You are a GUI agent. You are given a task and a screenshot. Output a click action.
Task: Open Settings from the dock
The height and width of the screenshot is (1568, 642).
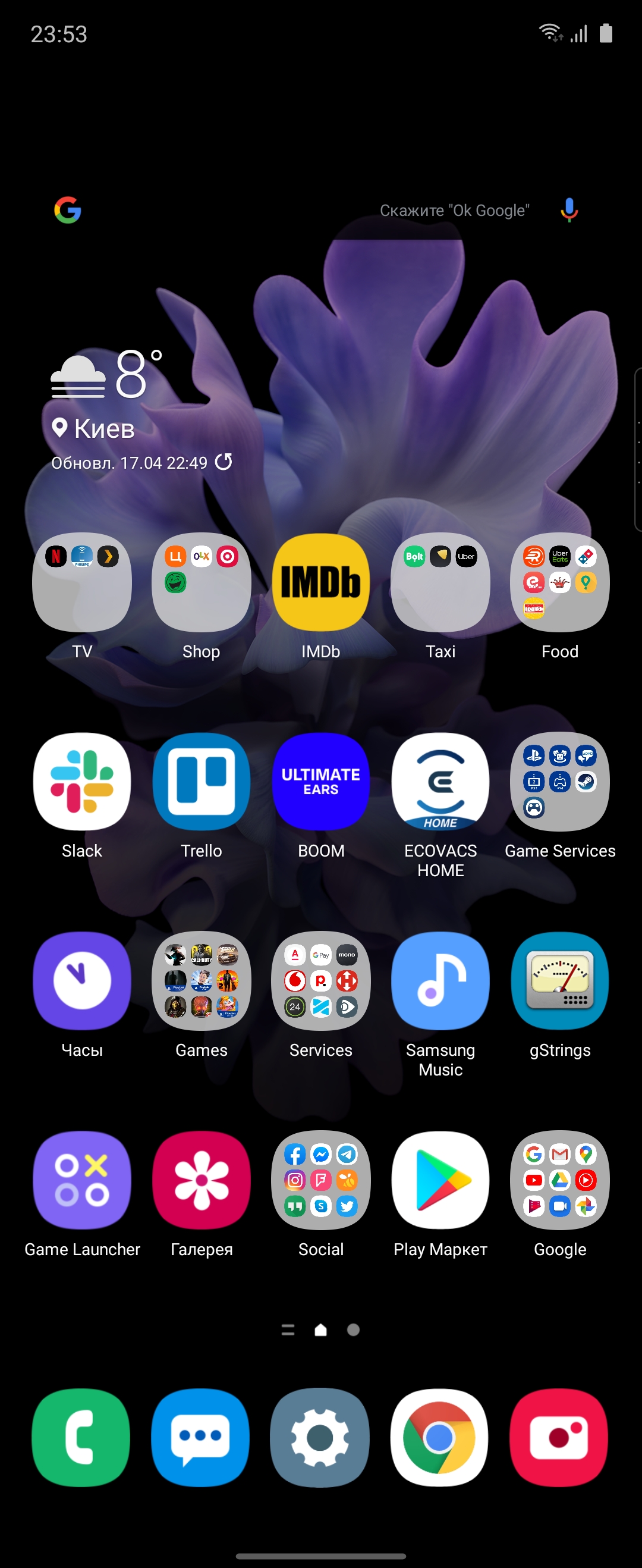tap(320, 1438)
